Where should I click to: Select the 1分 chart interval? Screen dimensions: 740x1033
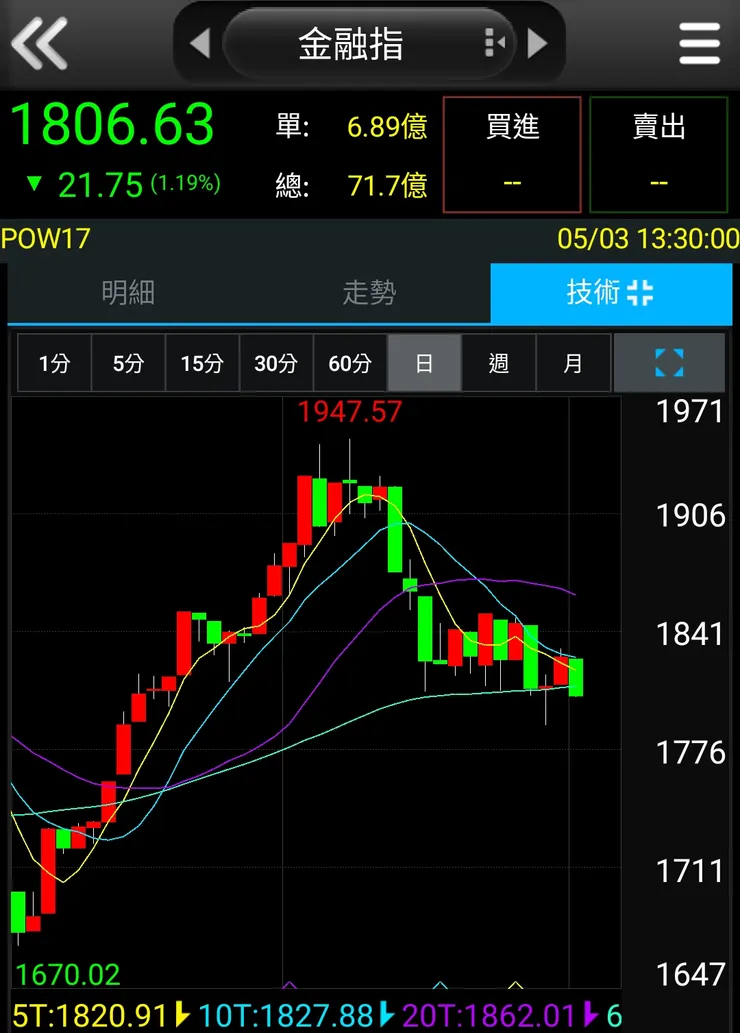point(54,363)
